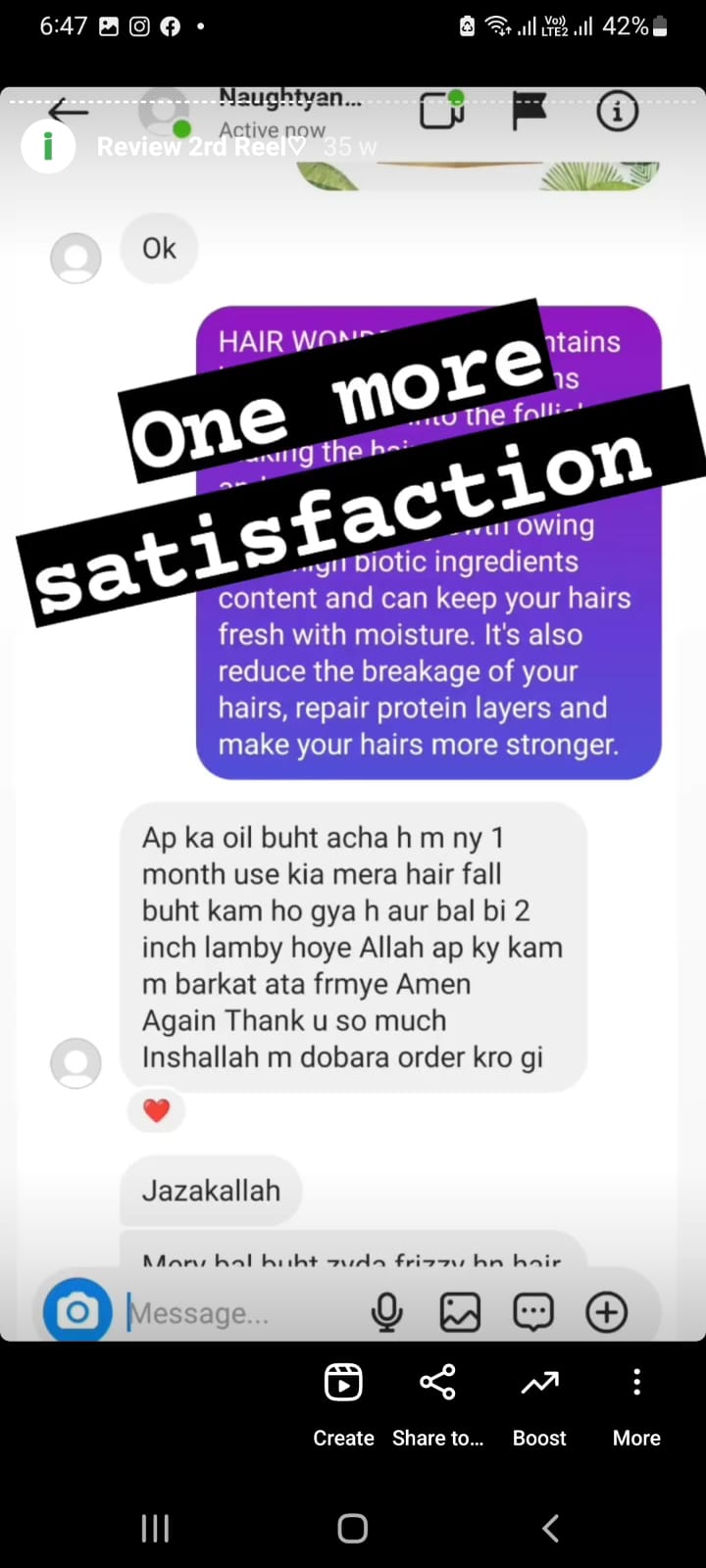Go to the home screen via the system bar
Viewport: 706px width, 1568px height.
[x=352, y=1528]
